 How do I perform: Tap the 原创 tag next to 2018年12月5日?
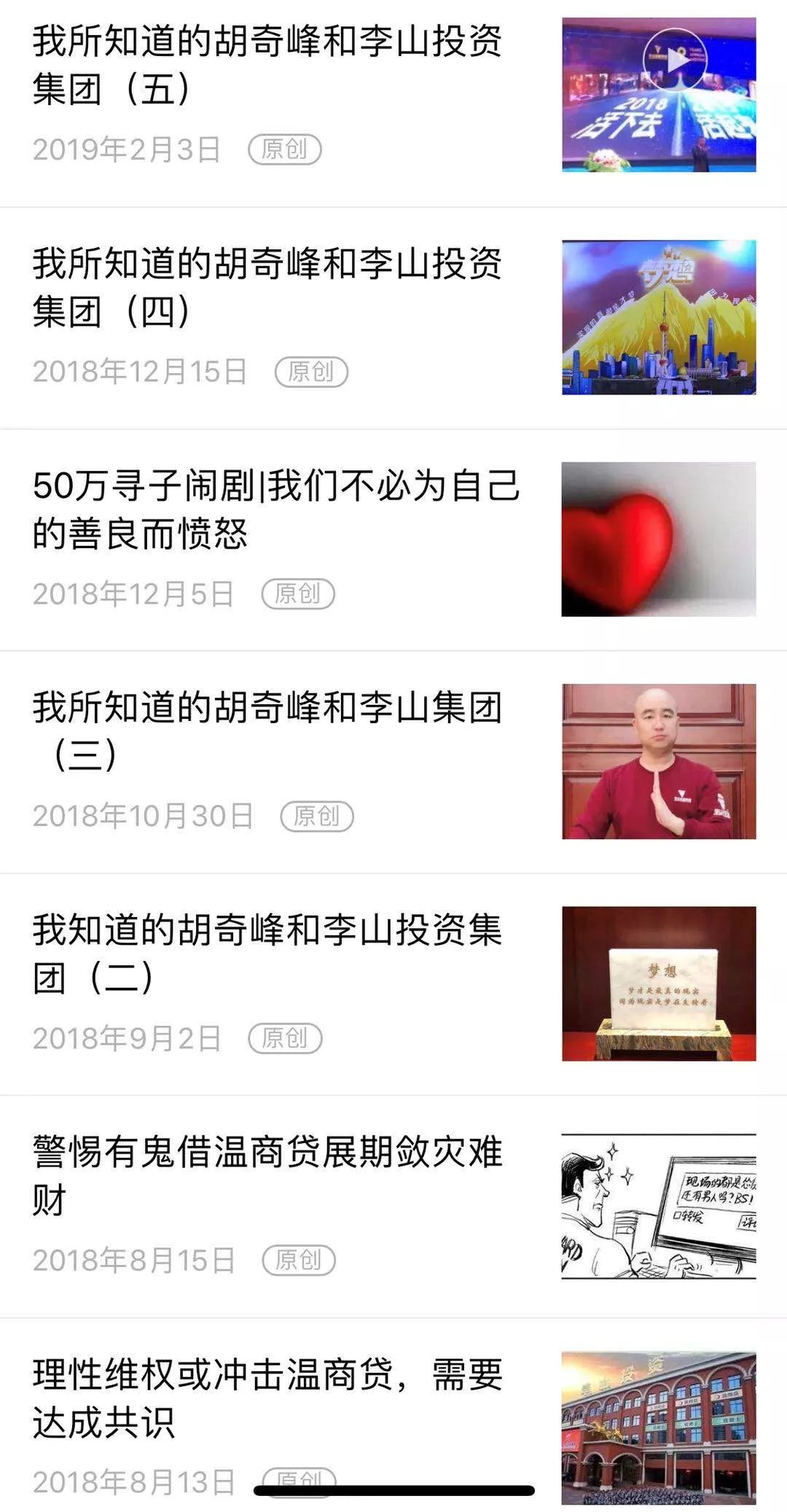(299, 592)
